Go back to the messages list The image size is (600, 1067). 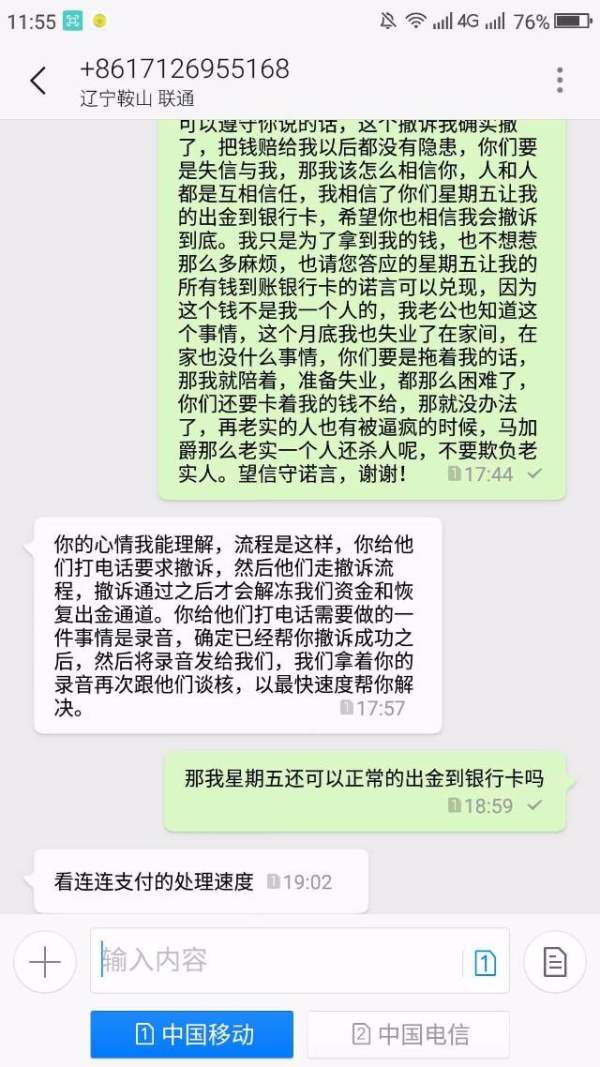point(38,81)
